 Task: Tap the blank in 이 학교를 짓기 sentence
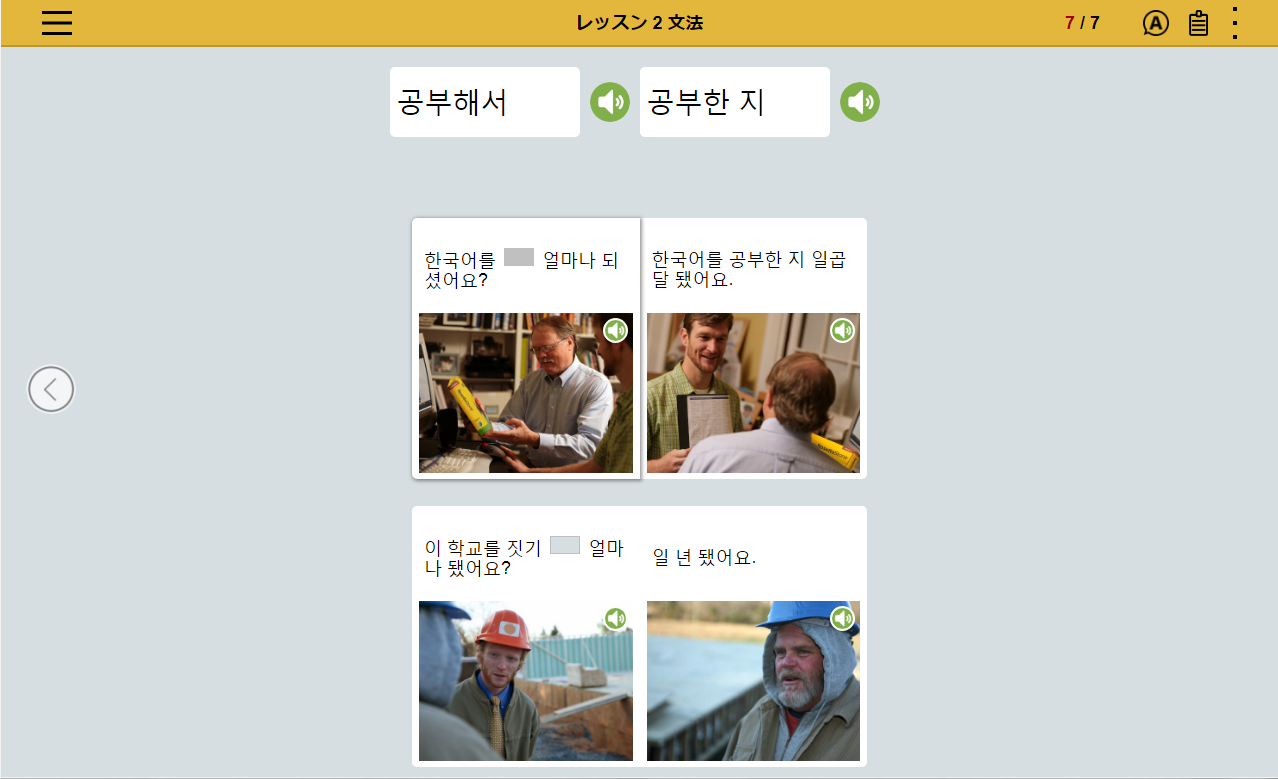pos(565,546)
